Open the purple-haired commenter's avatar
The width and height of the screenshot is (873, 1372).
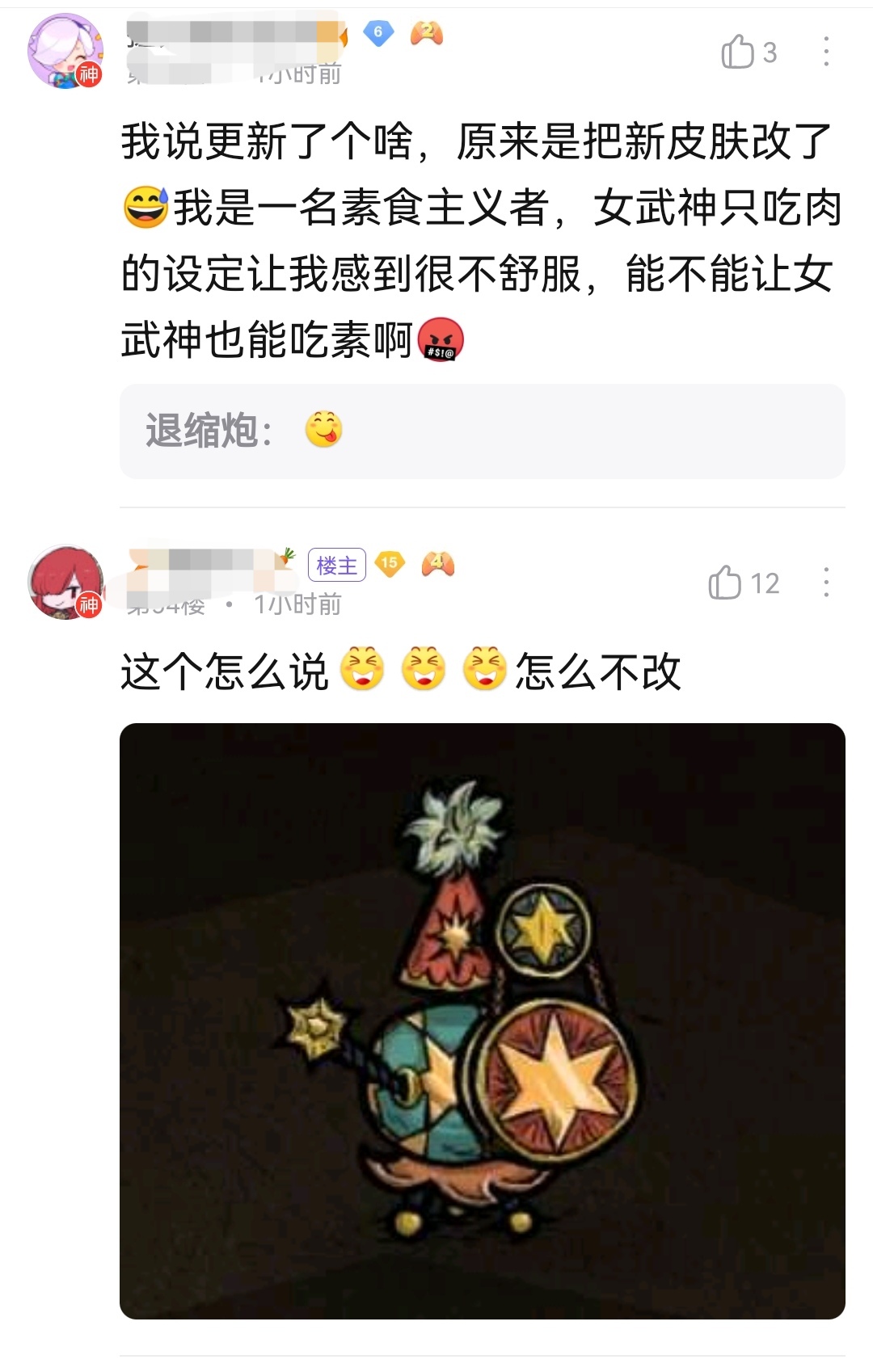coord(65,51)
